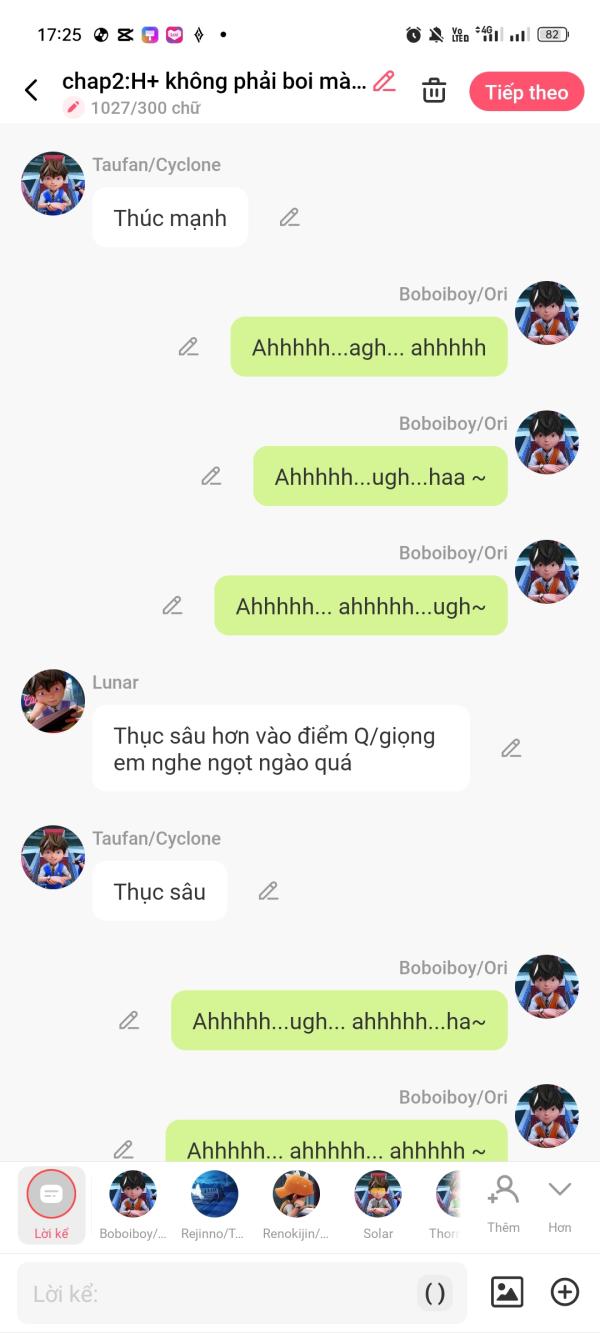
Task: Delete with the trash can icon
Action: 434,91
